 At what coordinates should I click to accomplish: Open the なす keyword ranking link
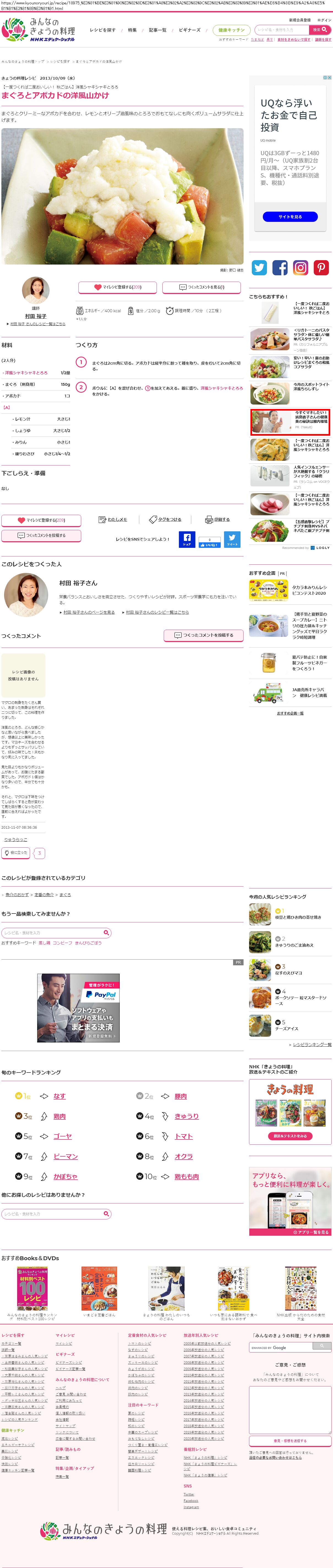point(59,1096)
